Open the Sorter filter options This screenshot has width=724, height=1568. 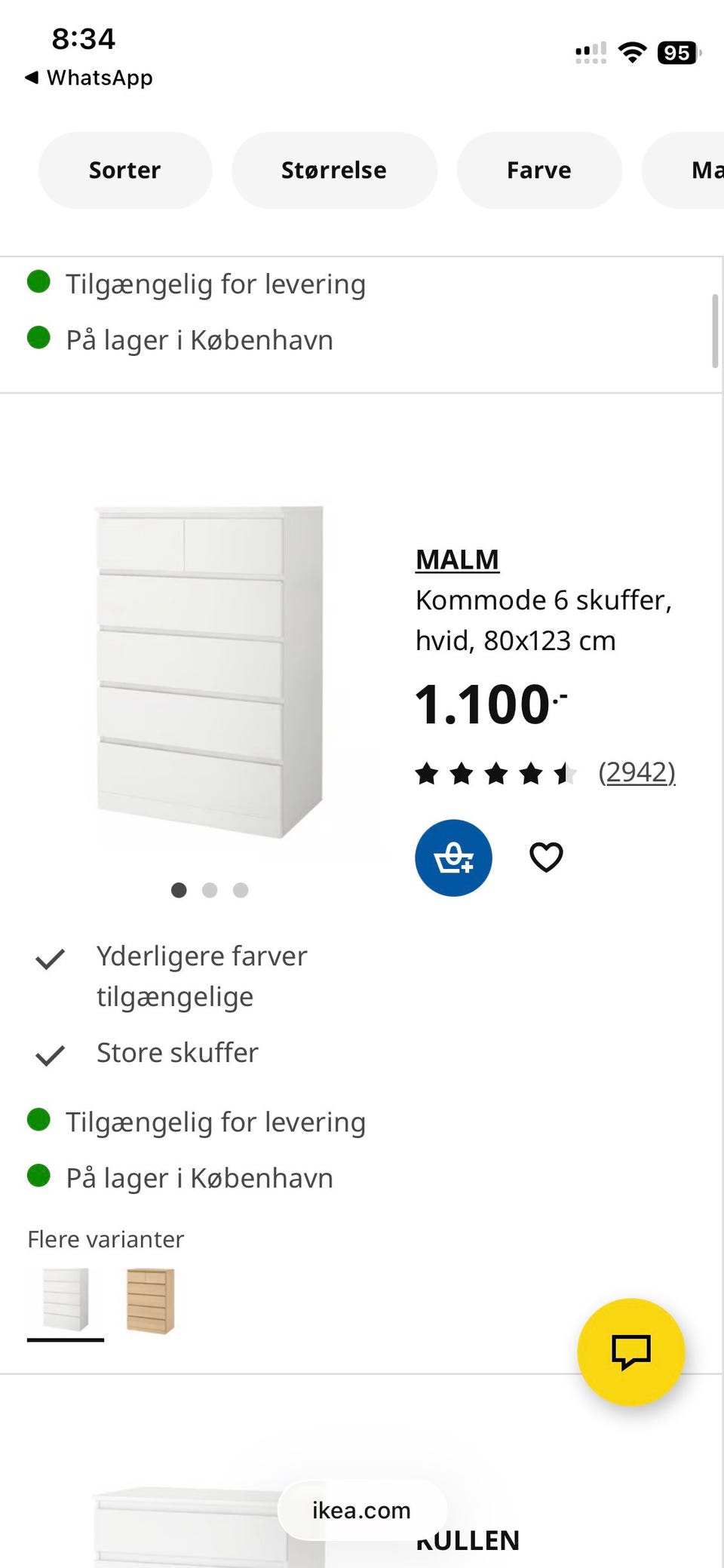tap(124, 170)
